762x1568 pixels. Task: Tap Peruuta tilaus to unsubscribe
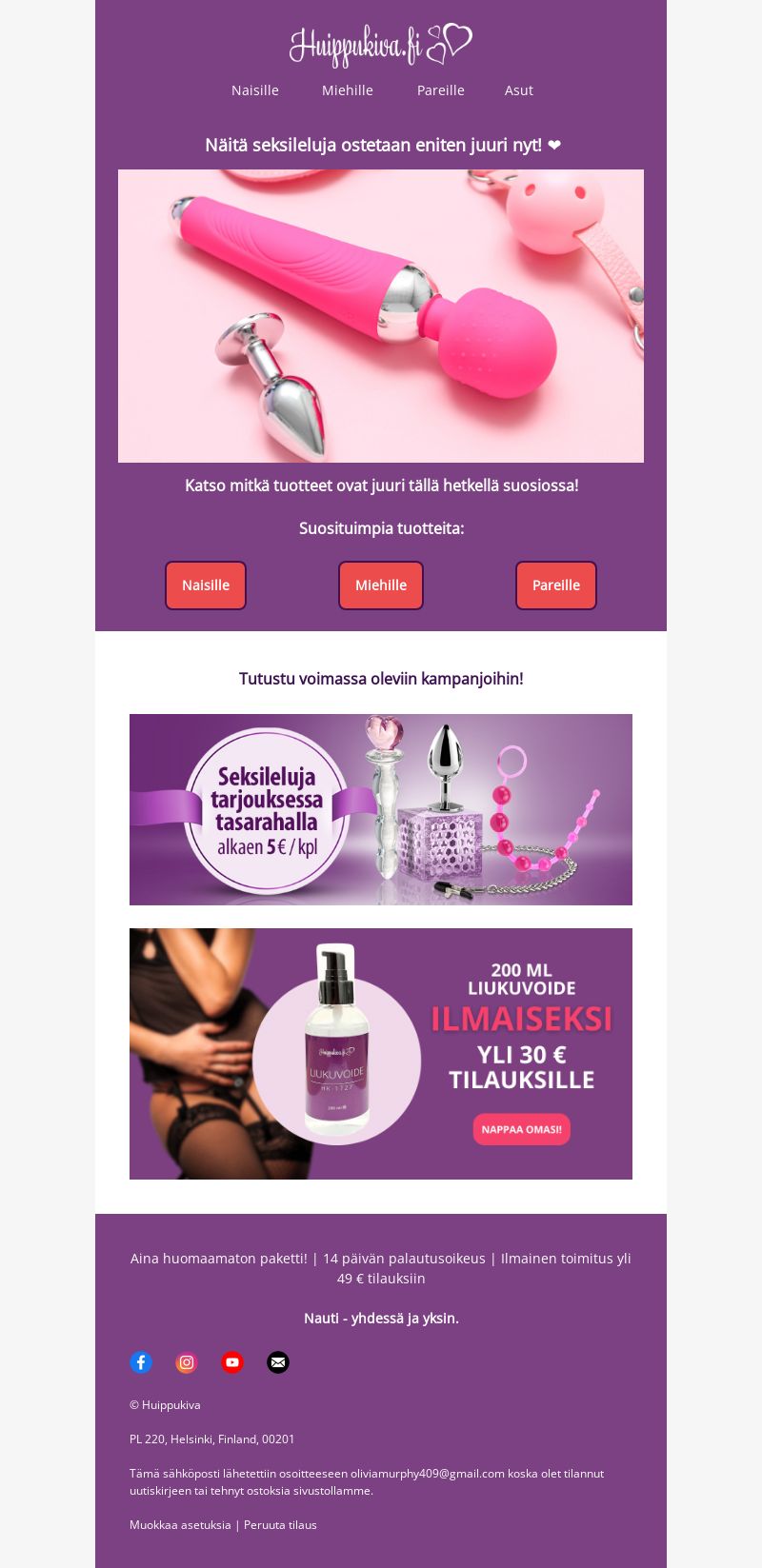(280, 1524)
